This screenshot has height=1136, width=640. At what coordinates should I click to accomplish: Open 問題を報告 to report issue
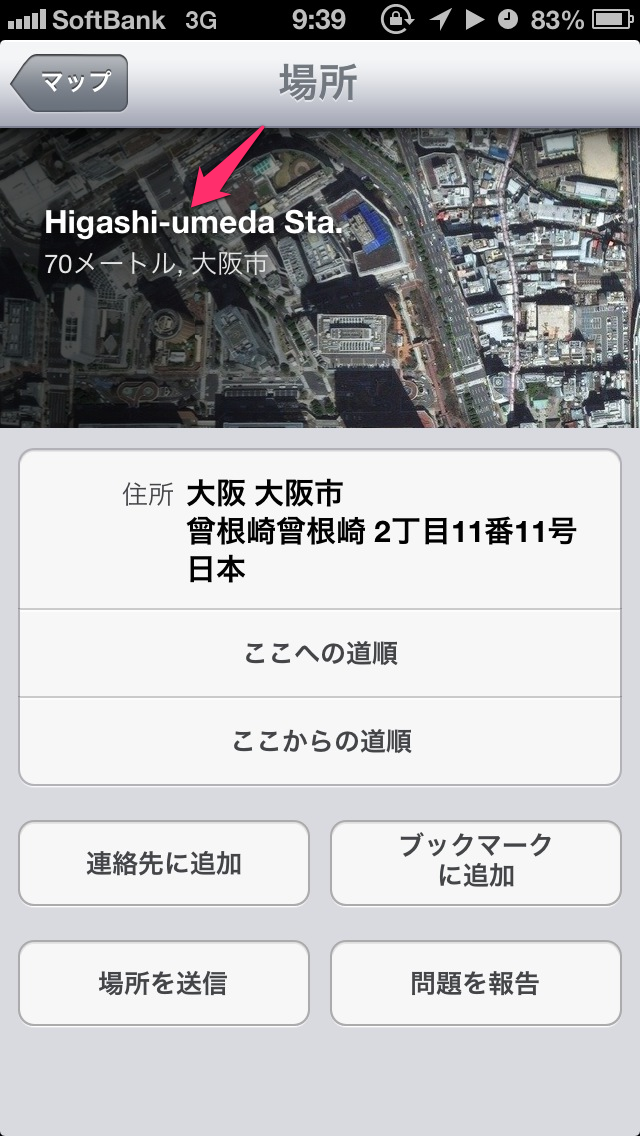[x=476, y=983]
